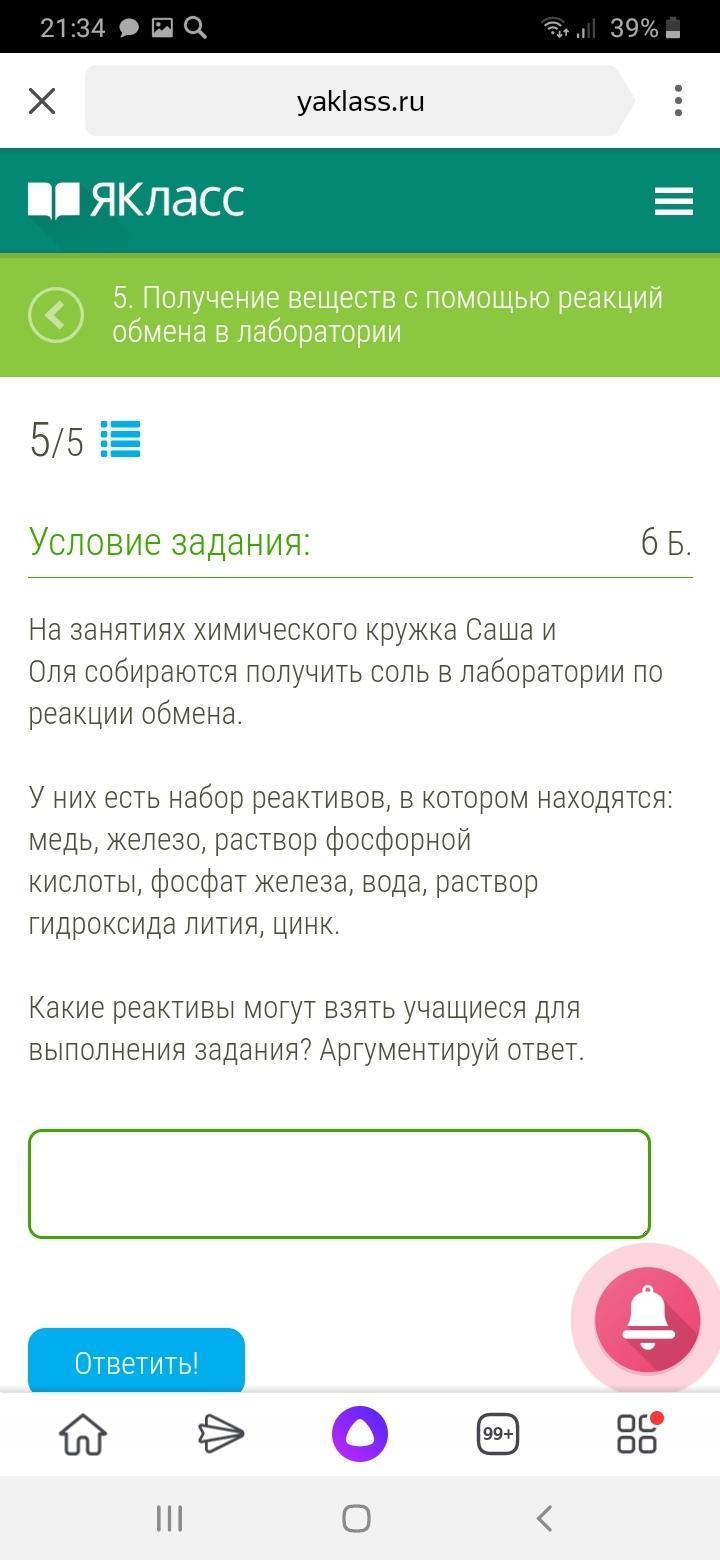720x1560 pixels.
Task: Tap the yaklass.ru address bar
Action: coord(360,101)
